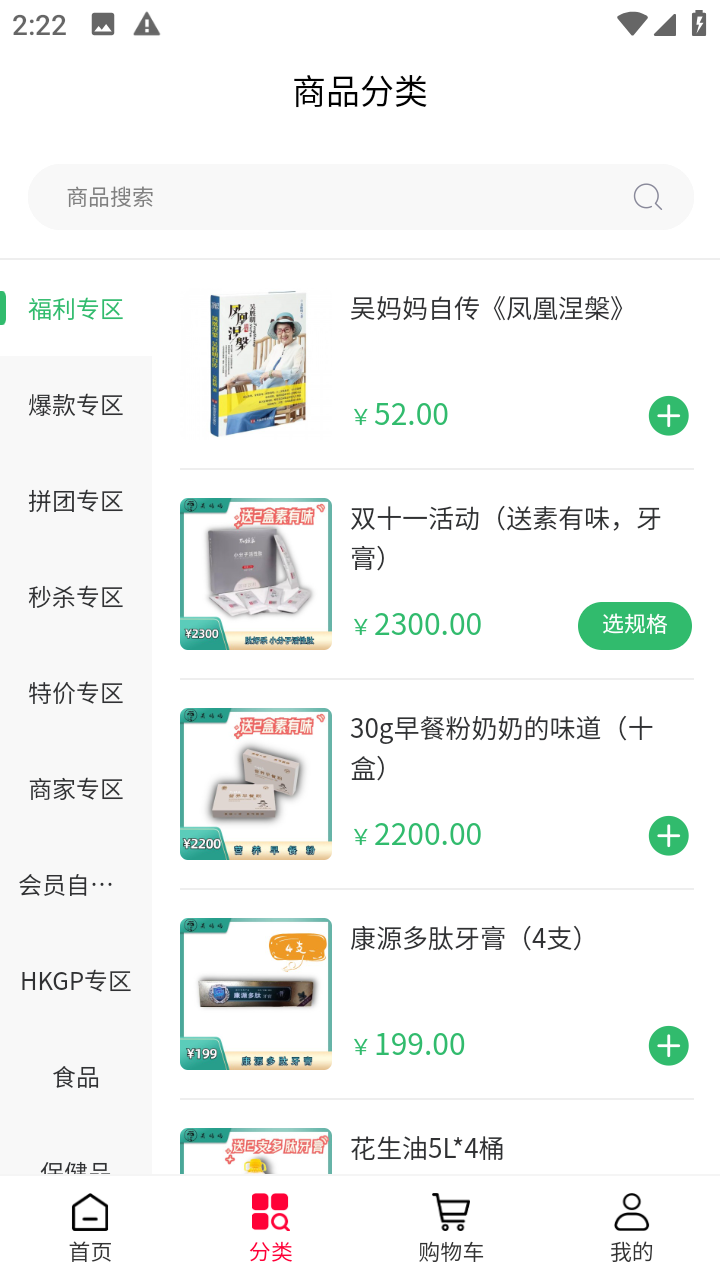The width and height of the screenshot is (720, 1280).
Task: Tap plus icon for 30g早餐粉奶奶的味道
Action: (x=668, y=835)
